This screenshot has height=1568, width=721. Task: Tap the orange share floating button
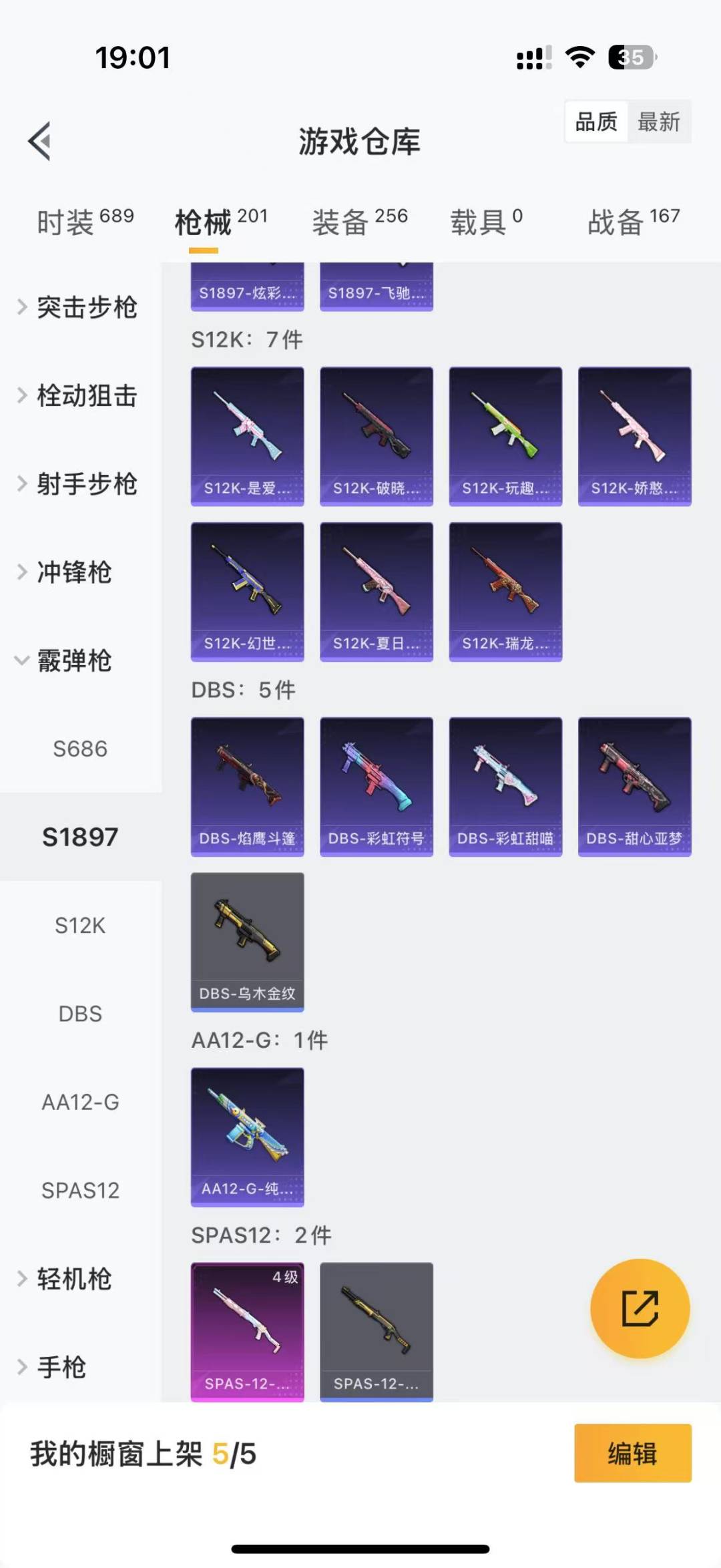[640, 1308]
